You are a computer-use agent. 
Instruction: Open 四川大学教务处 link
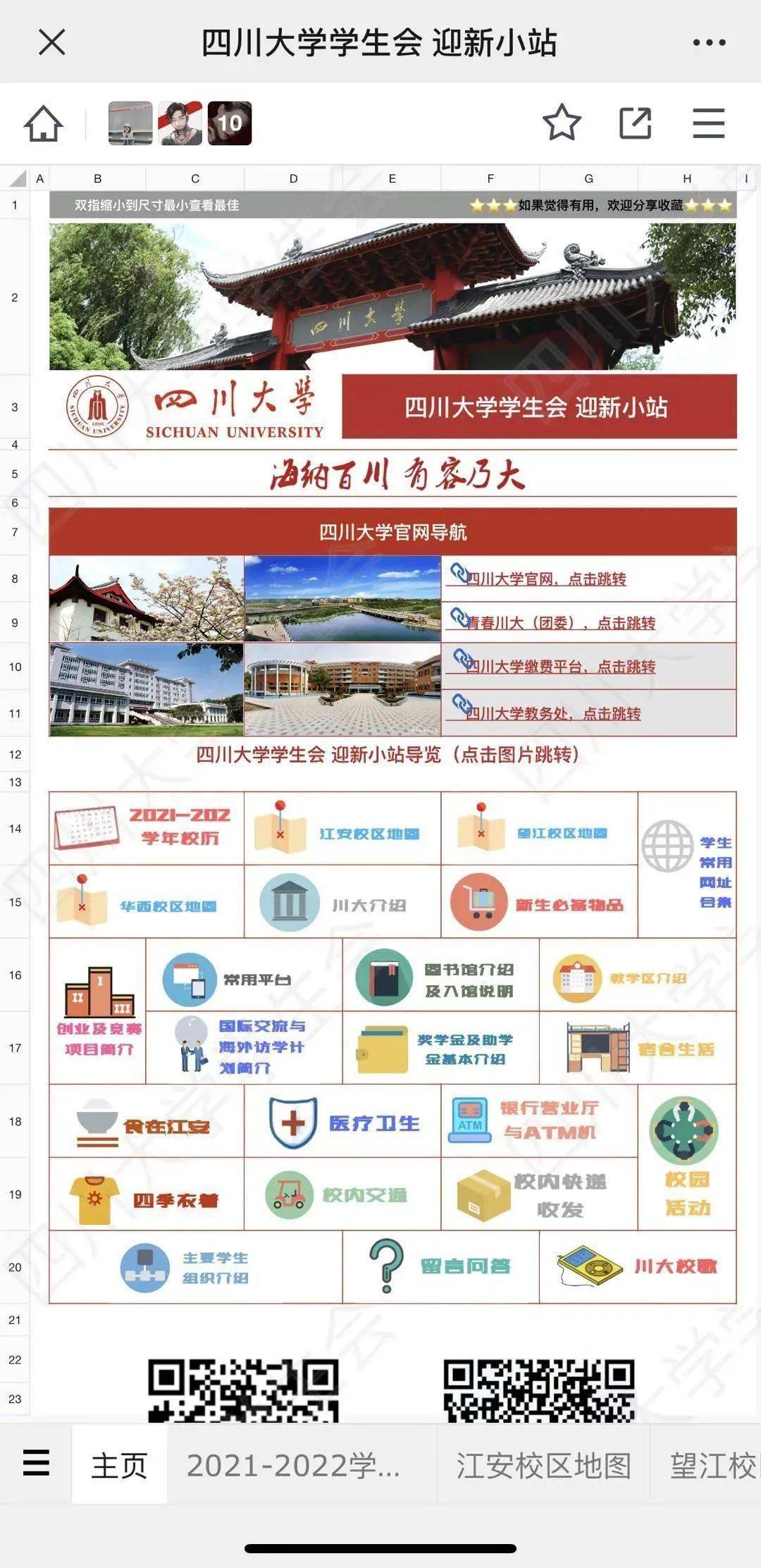553,713
